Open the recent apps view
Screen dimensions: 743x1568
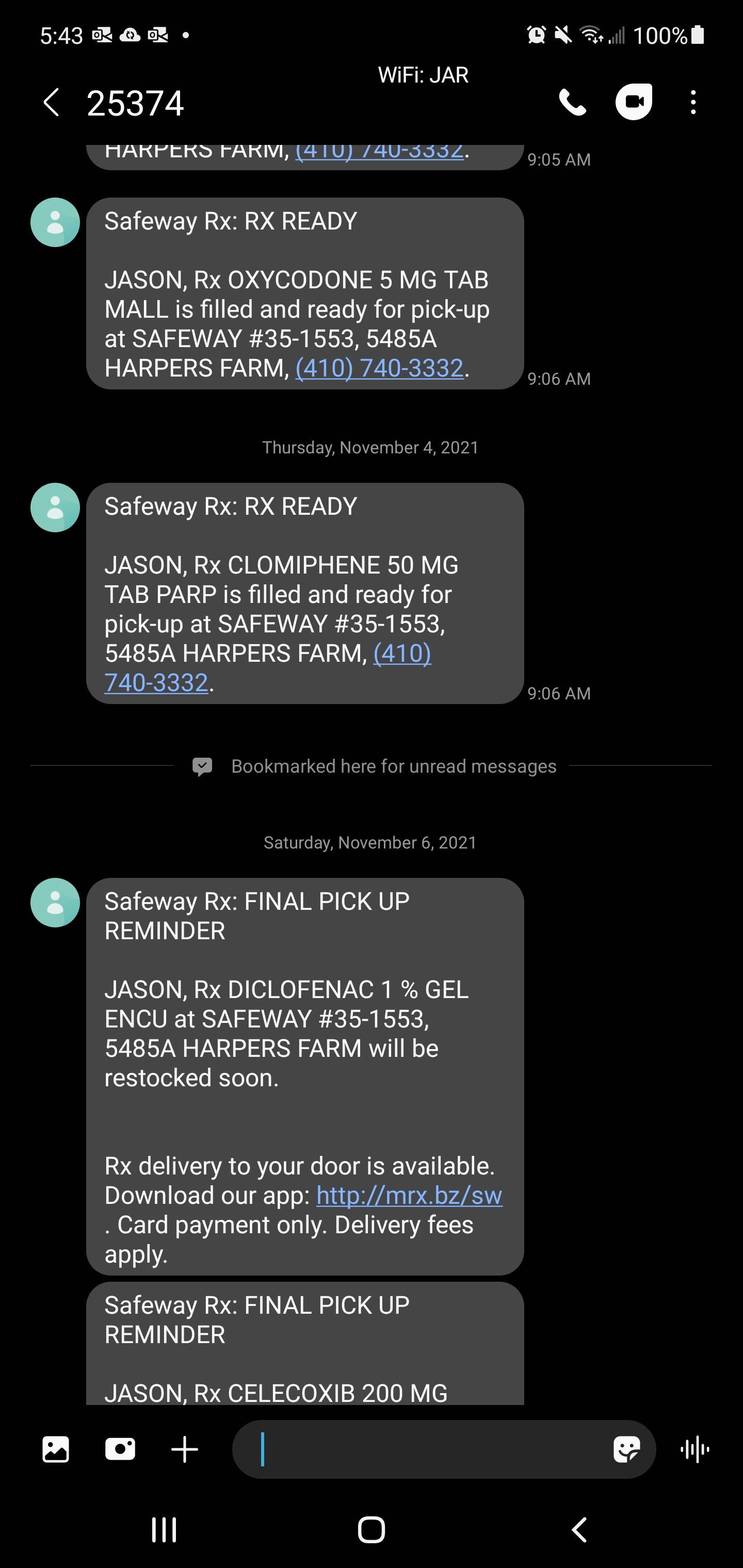click(x=164, y=1529)
